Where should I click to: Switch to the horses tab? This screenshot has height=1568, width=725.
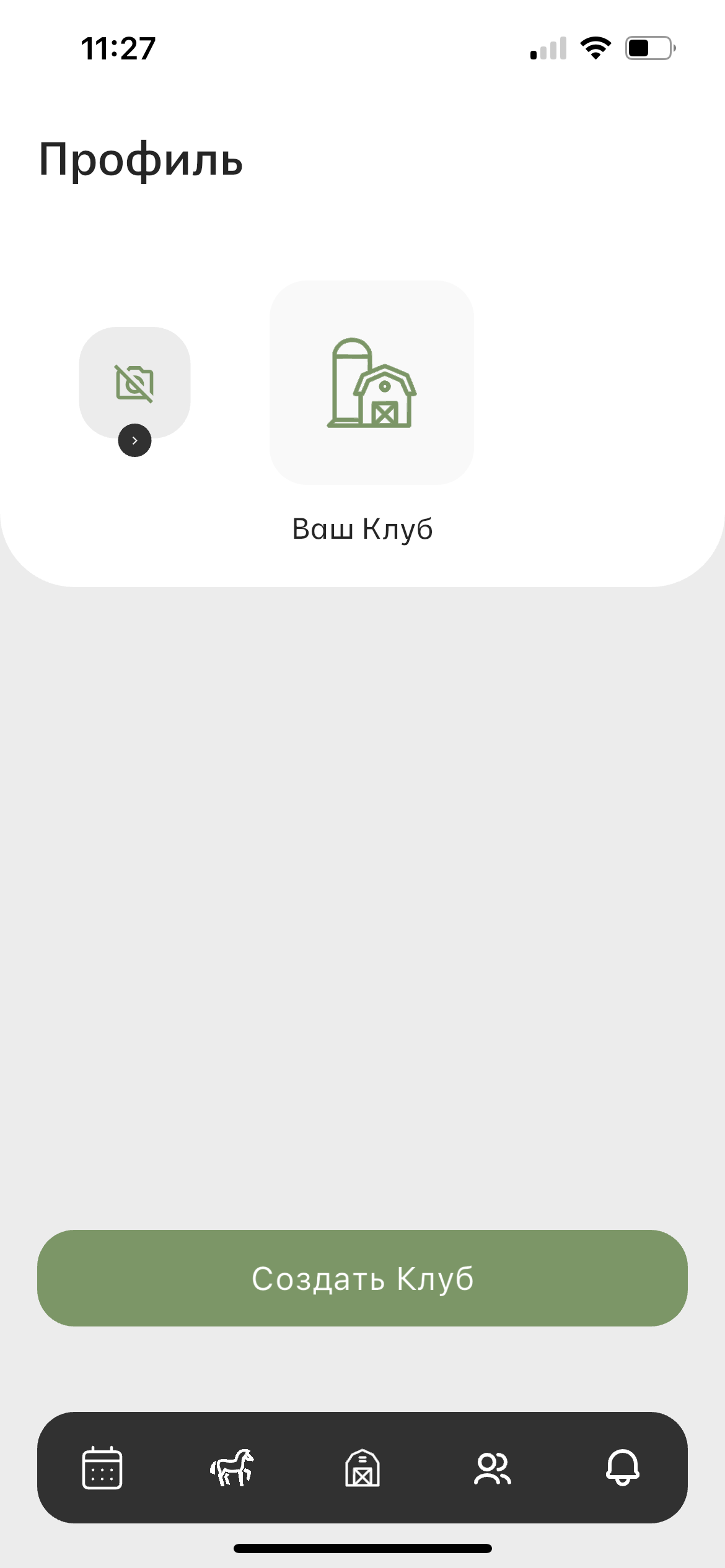(232, 1468)
